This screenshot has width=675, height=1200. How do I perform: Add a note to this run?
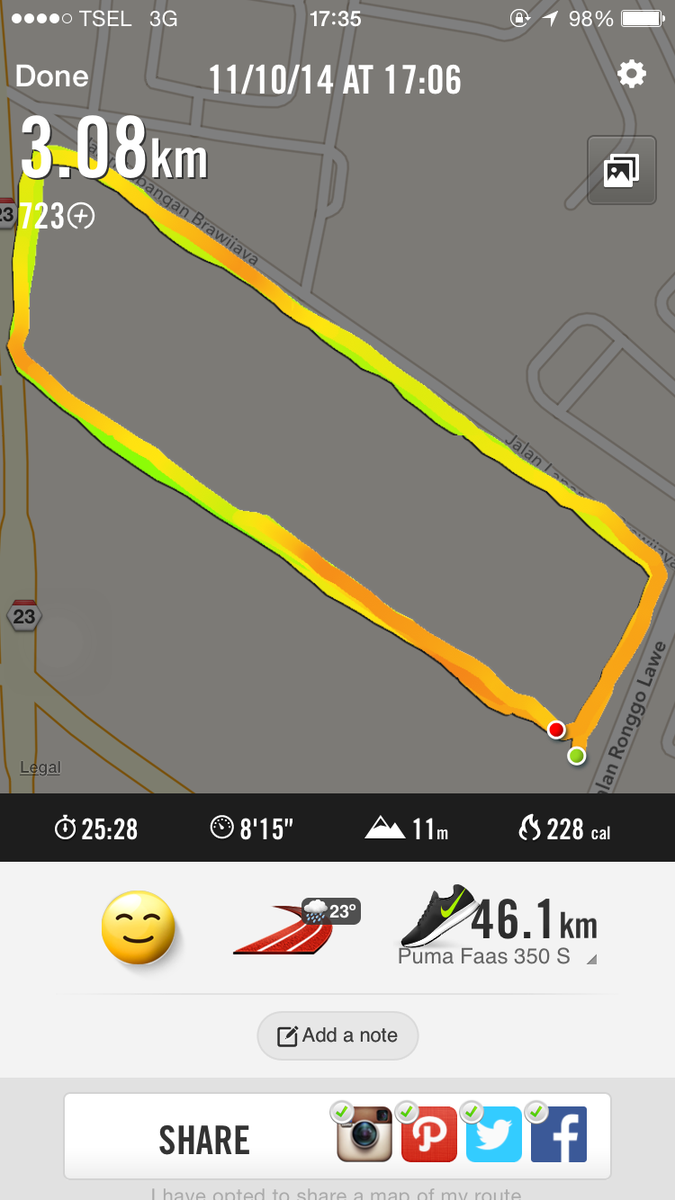coord(337,1036)
